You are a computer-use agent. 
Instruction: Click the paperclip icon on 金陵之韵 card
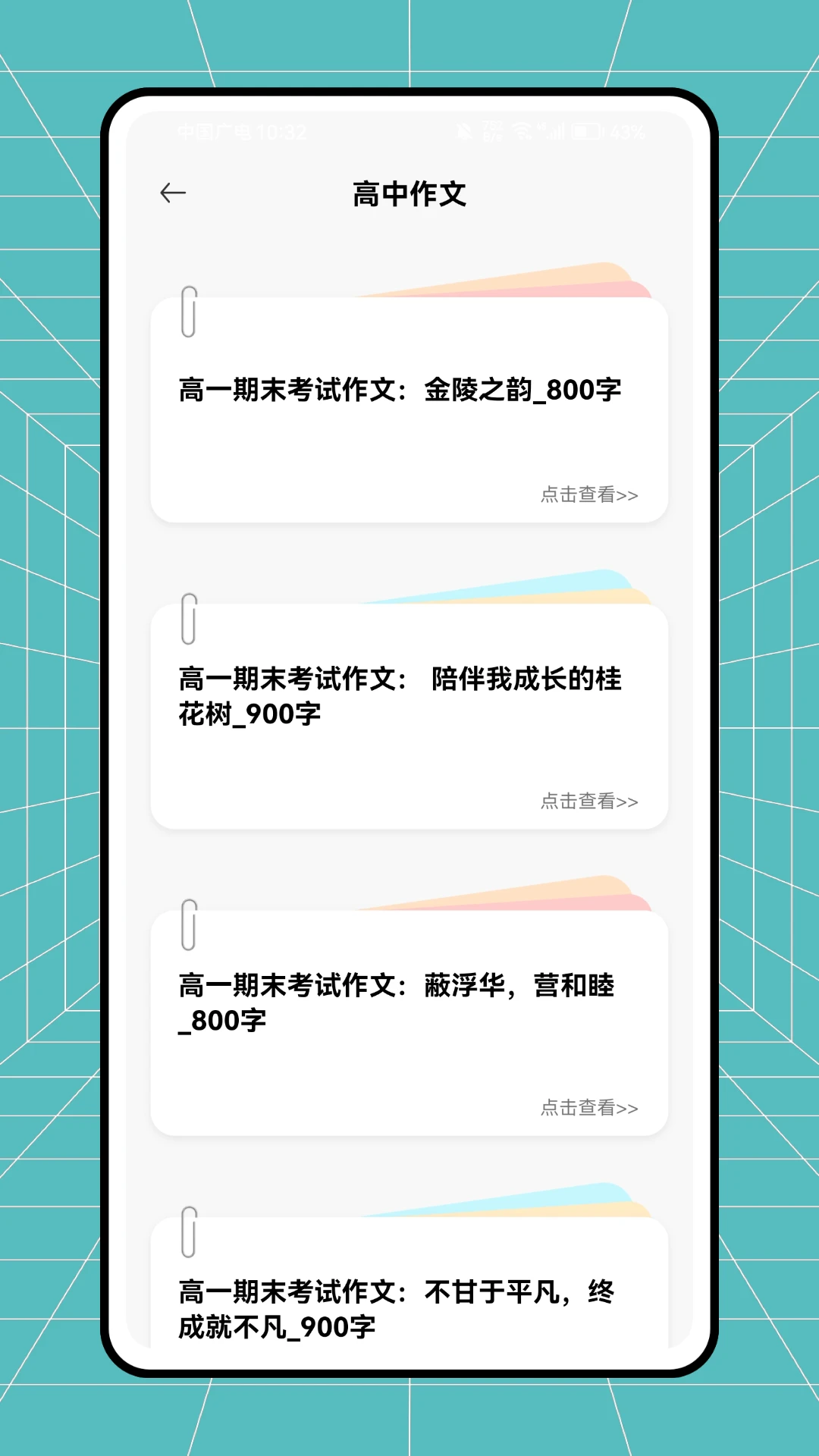point(190,312)
